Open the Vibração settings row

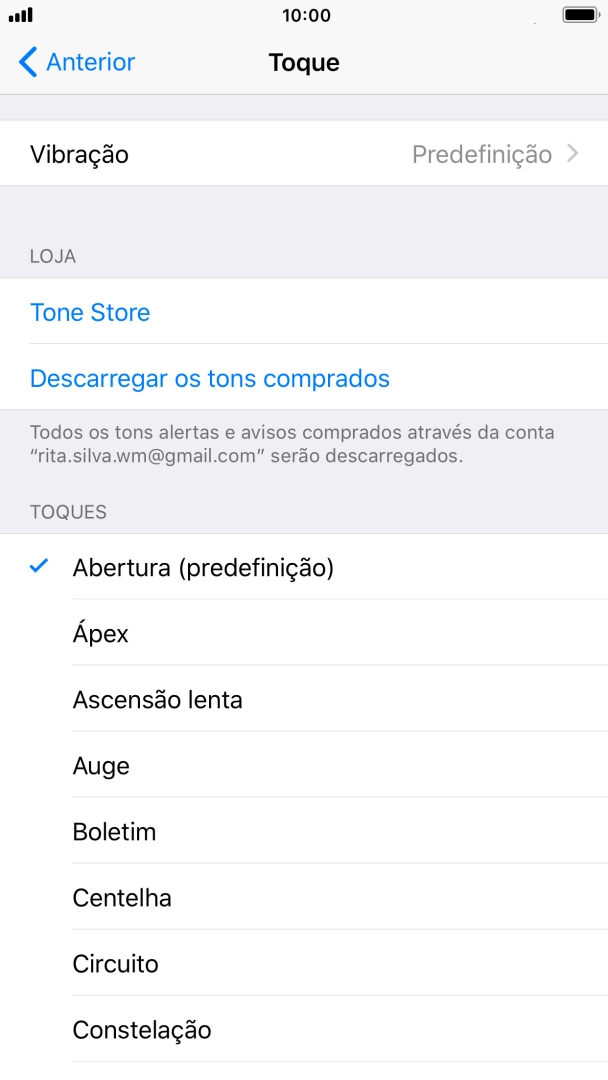[304, 154]
